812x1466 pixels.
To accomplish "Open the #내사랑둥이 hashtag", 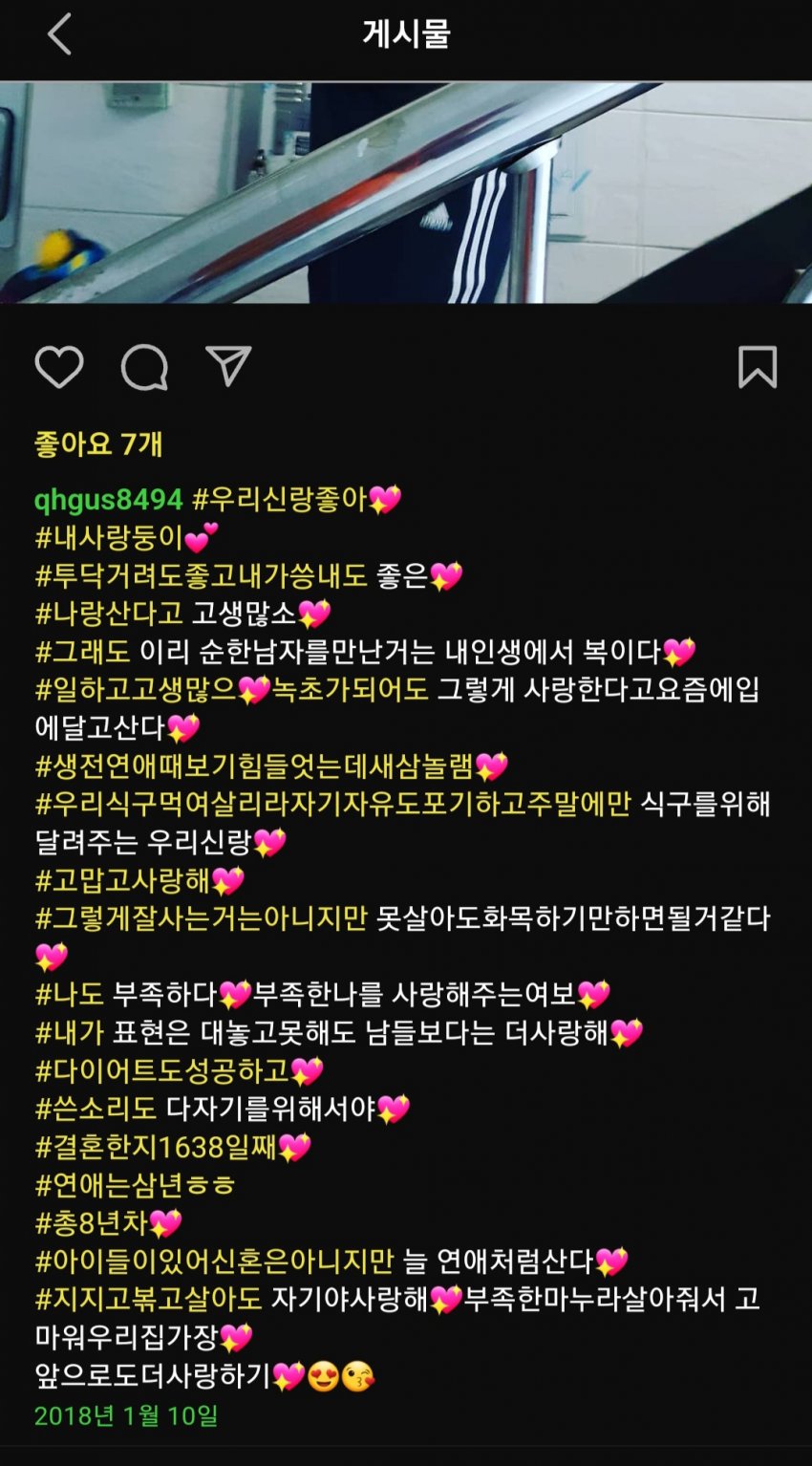I will click(x=109, y=537).
